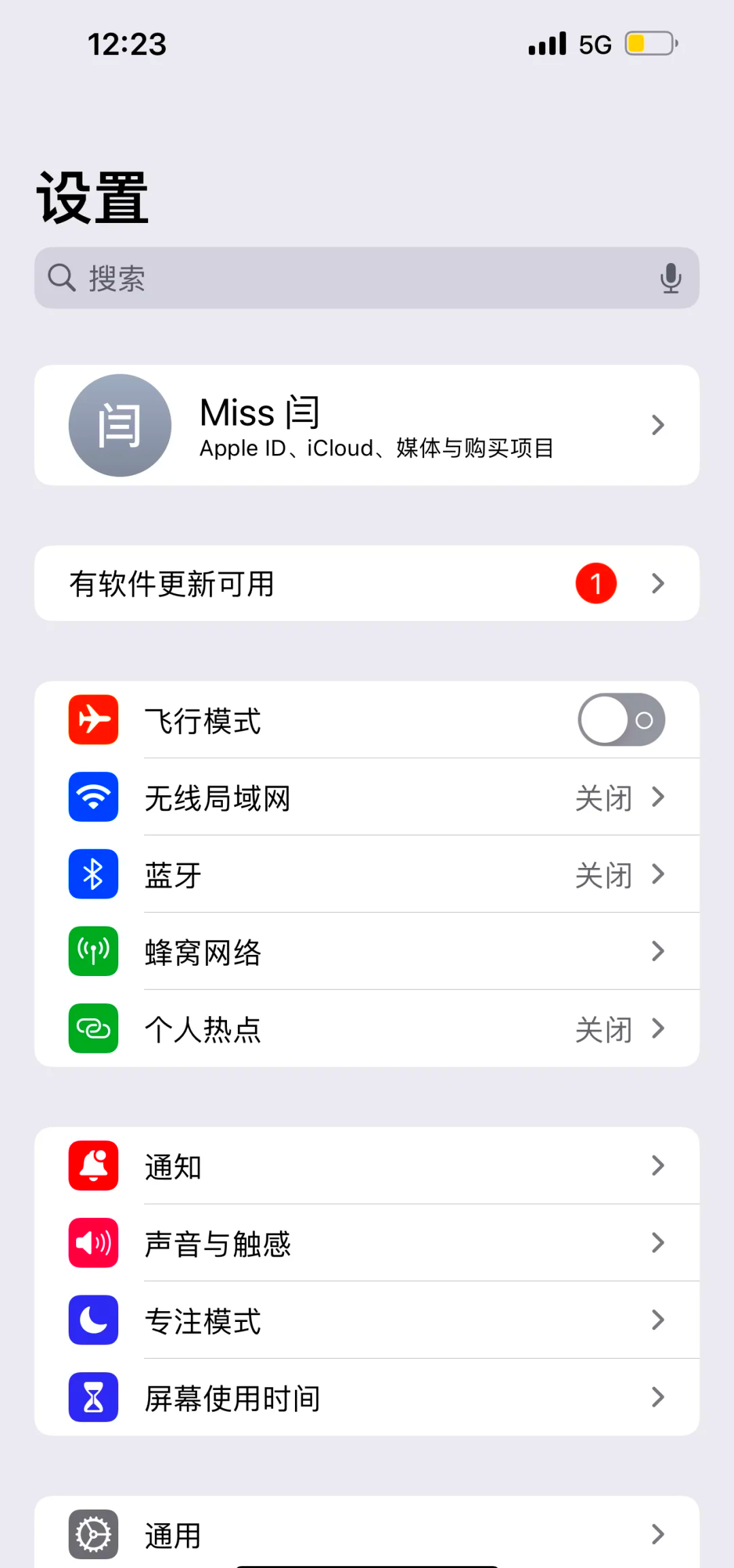This screenshot has height=1568, width=734.
Task: Tap the Personal Hotspot (个人热点) icon
Action: 93,1028
